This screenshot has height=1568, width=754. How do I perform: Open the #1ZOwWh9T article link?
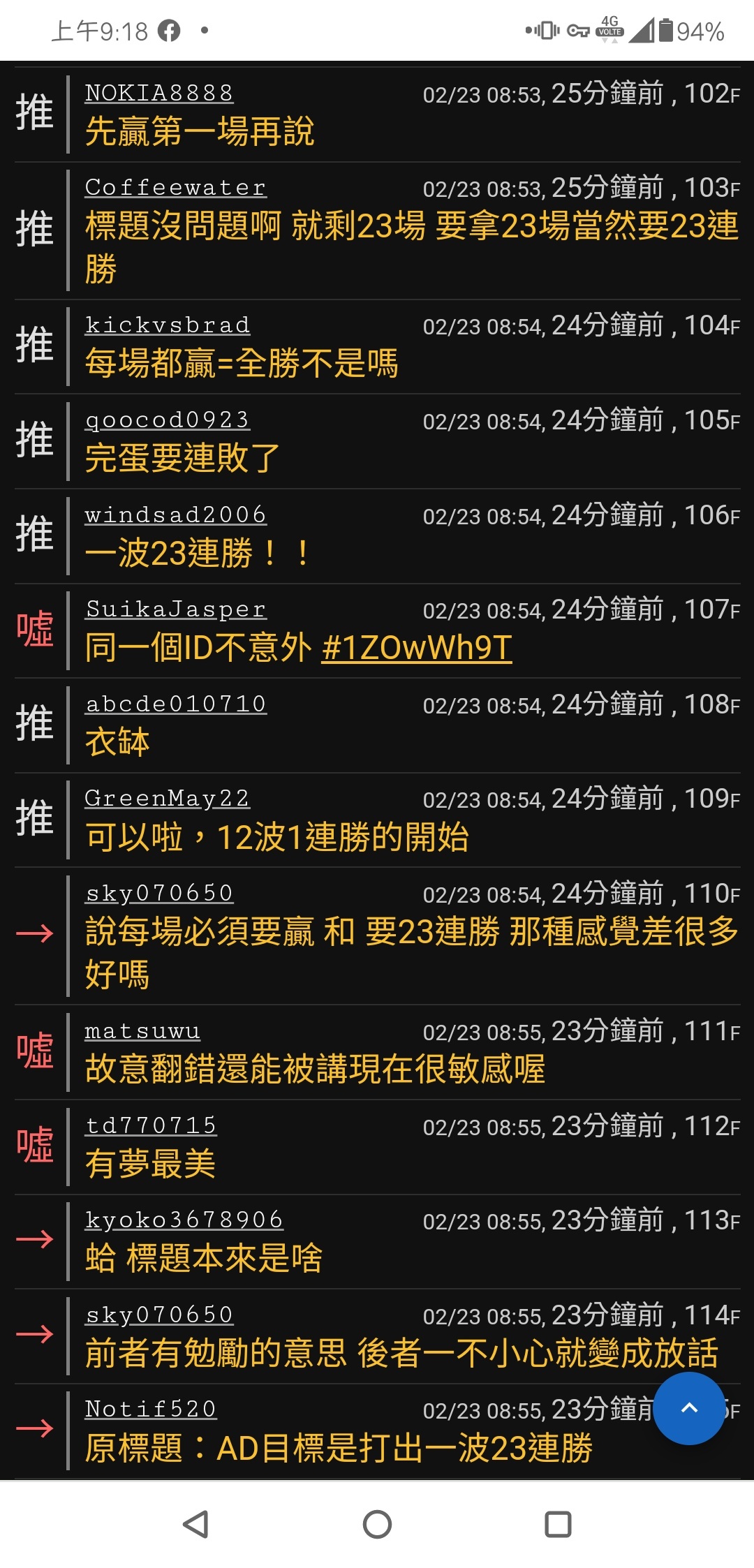[x=417, y=648]
